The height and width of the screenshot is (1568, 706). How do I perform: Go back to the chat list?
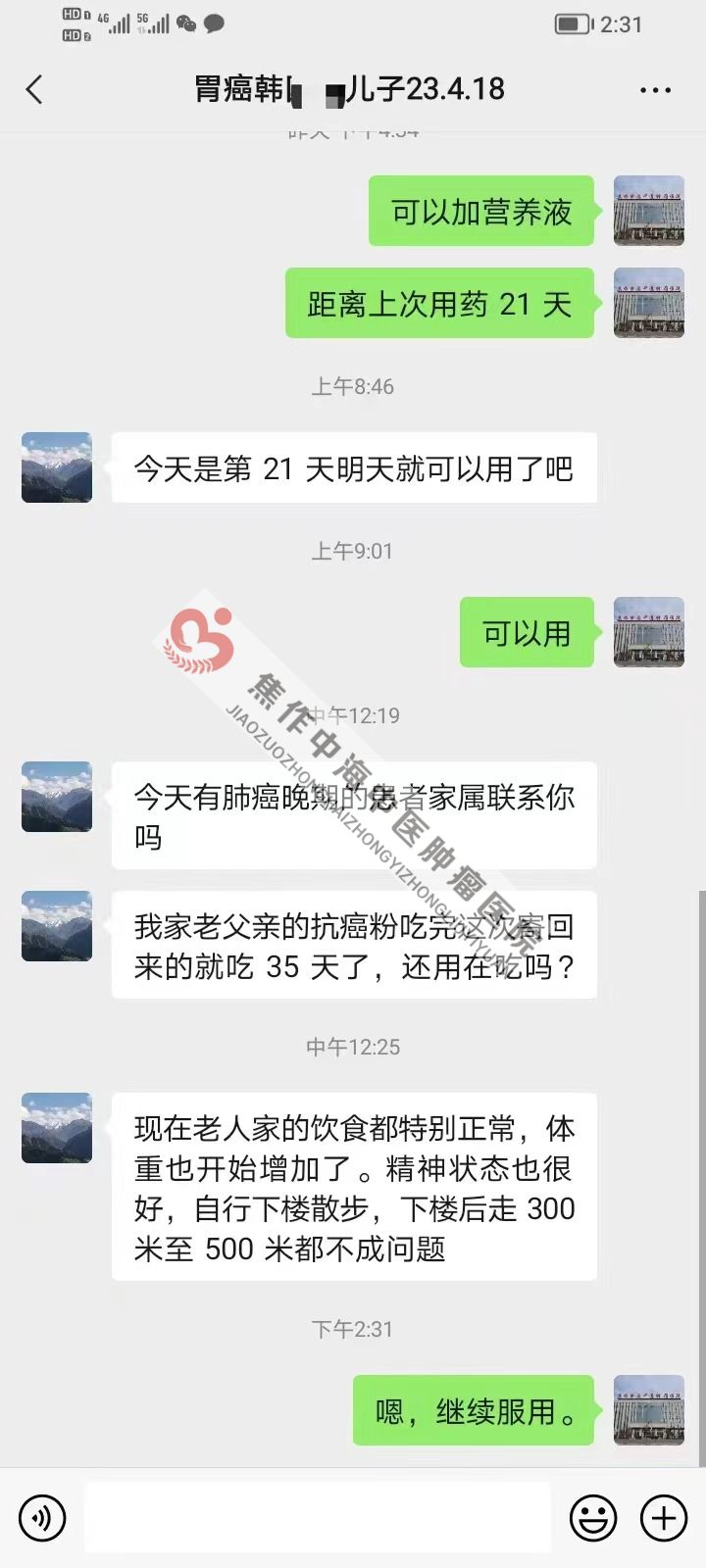[35, 90]
